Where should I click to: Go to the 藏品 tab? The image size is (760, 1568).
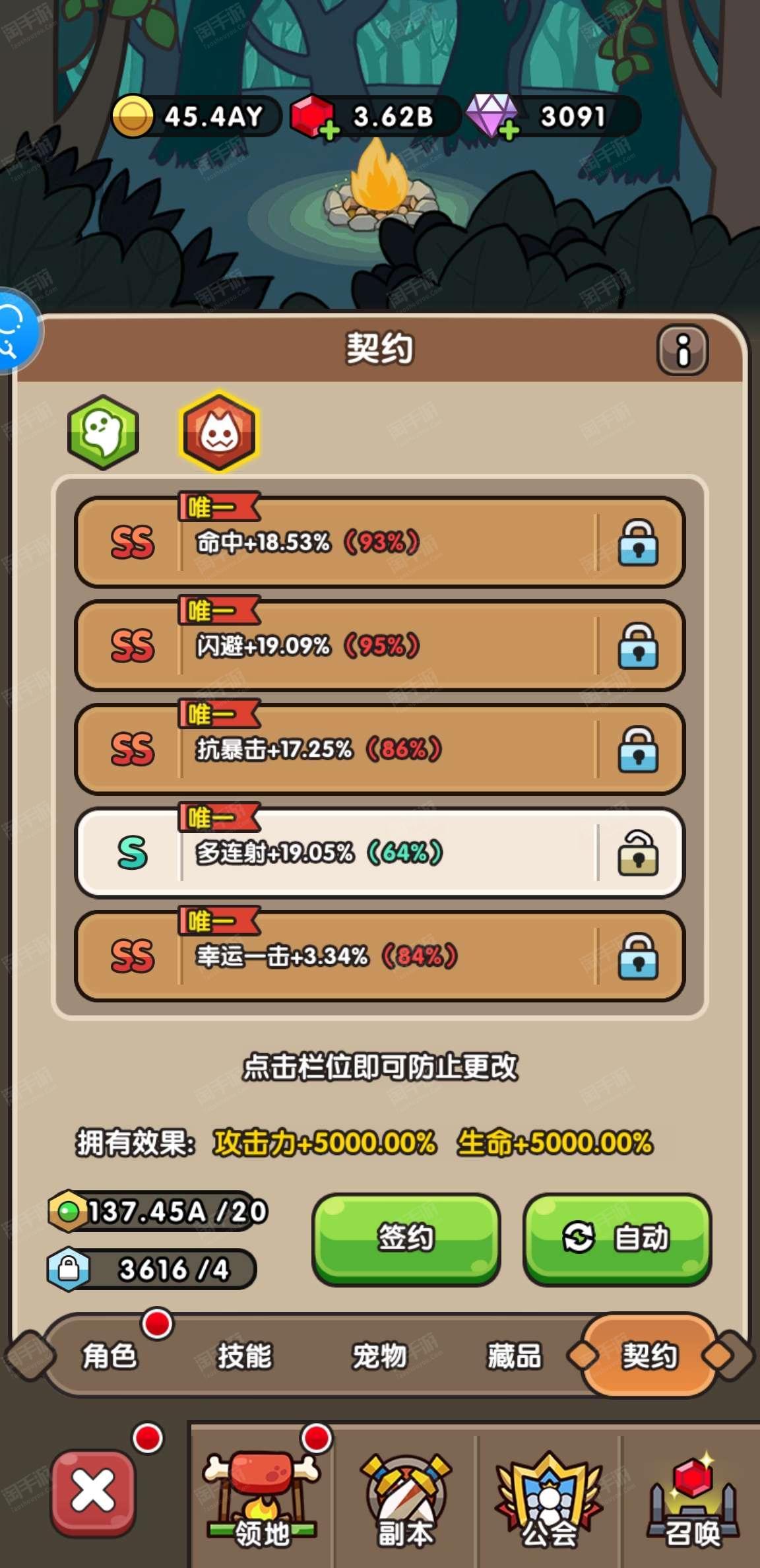coord(514,1356)
